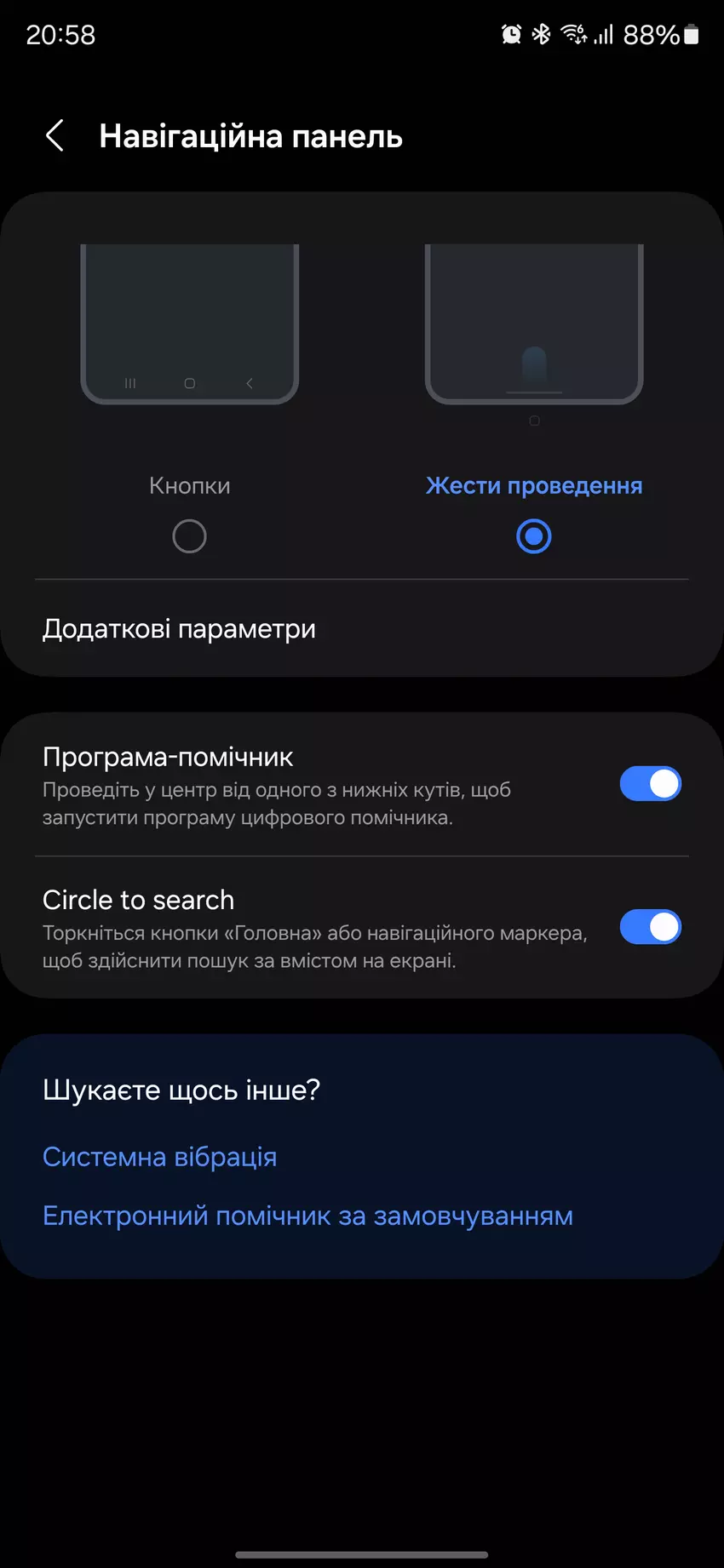The width and height of the screenshot is (724, 1568).
Task: Open the Системна вібрація link
Action: (x=160, y=1157)
